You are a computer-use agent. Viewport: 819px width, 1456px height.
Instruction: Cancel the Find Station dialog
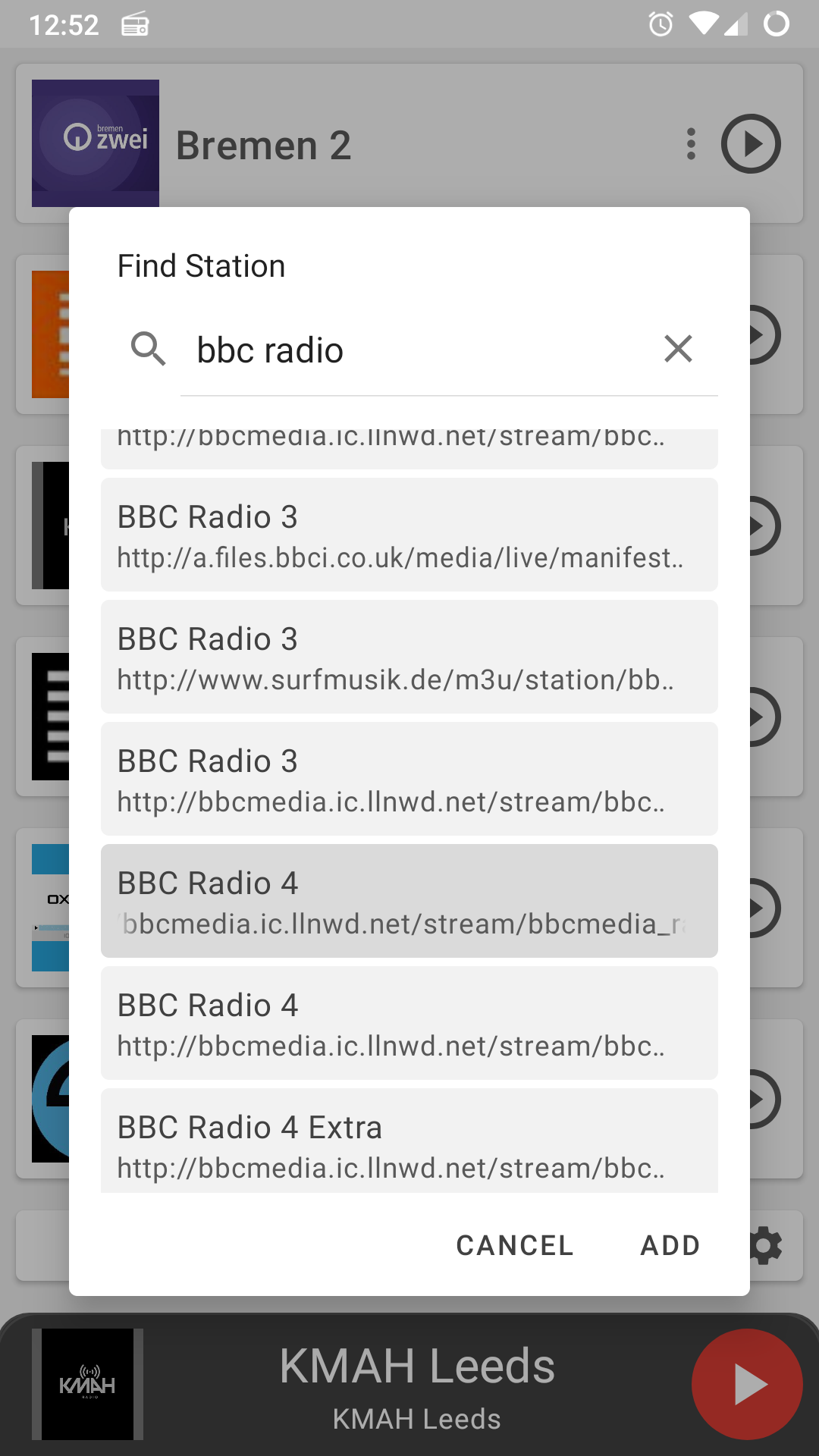point(515,1245)
